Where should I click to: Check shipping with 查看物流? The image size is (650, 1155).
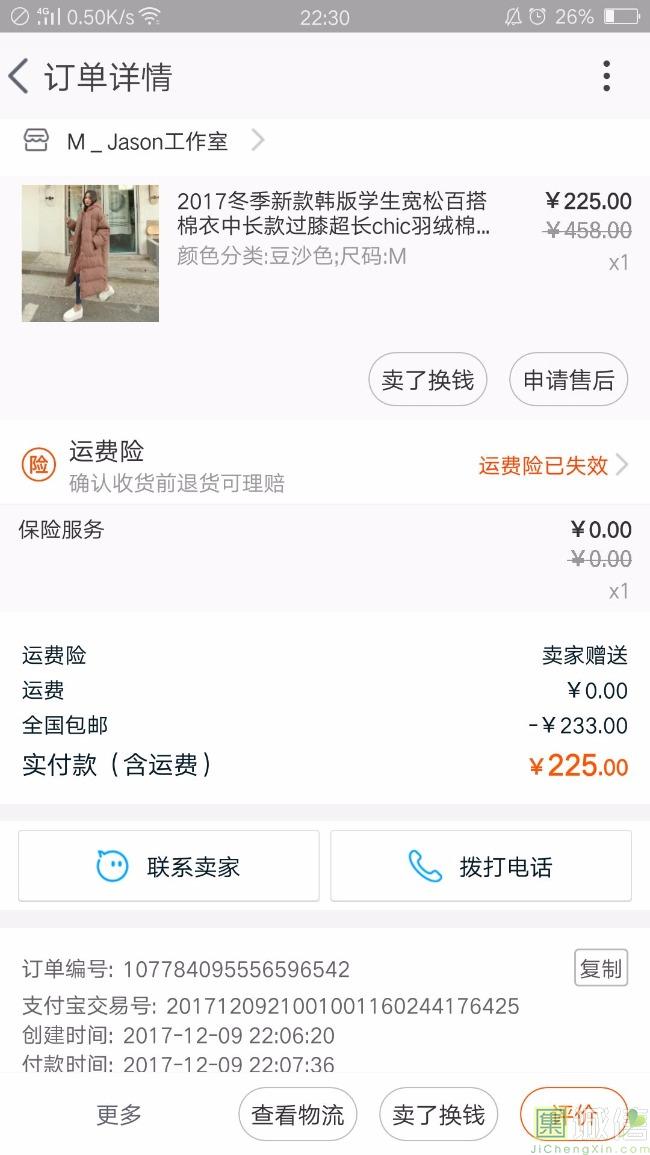point(297,1114)
